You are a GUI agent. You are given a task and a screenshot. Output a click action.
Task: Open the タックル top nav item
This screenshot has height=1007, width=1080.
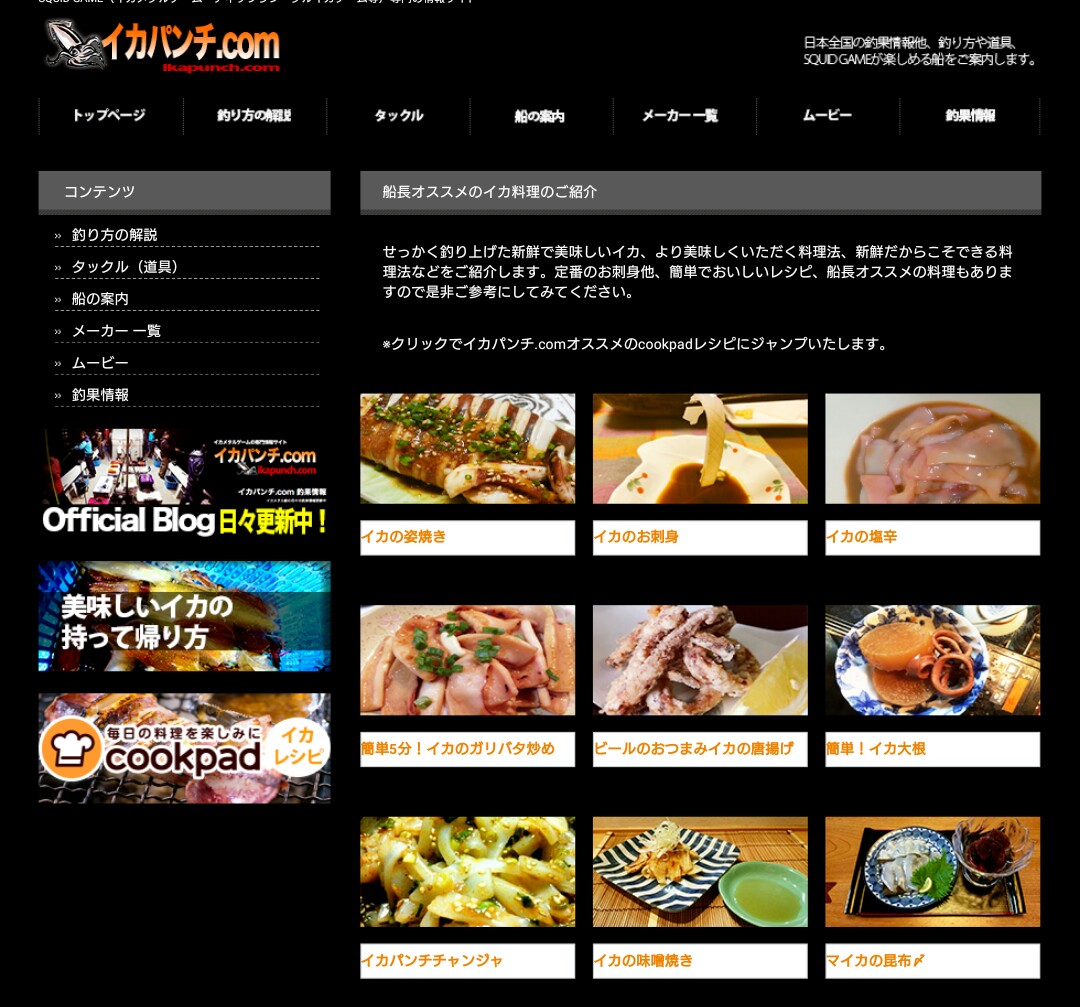tap(399, 116)
